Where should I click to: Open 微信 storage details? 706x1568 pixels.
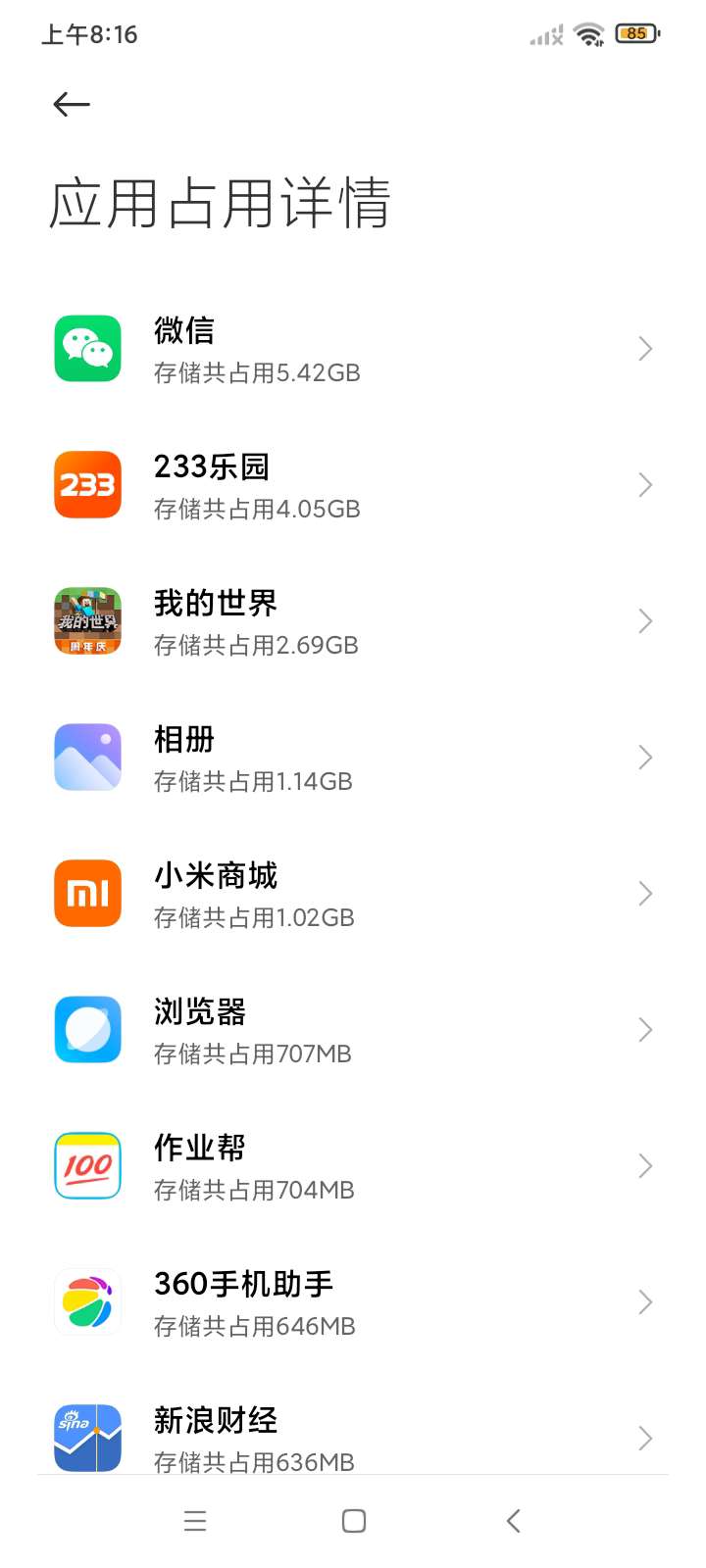click(353, 349)
